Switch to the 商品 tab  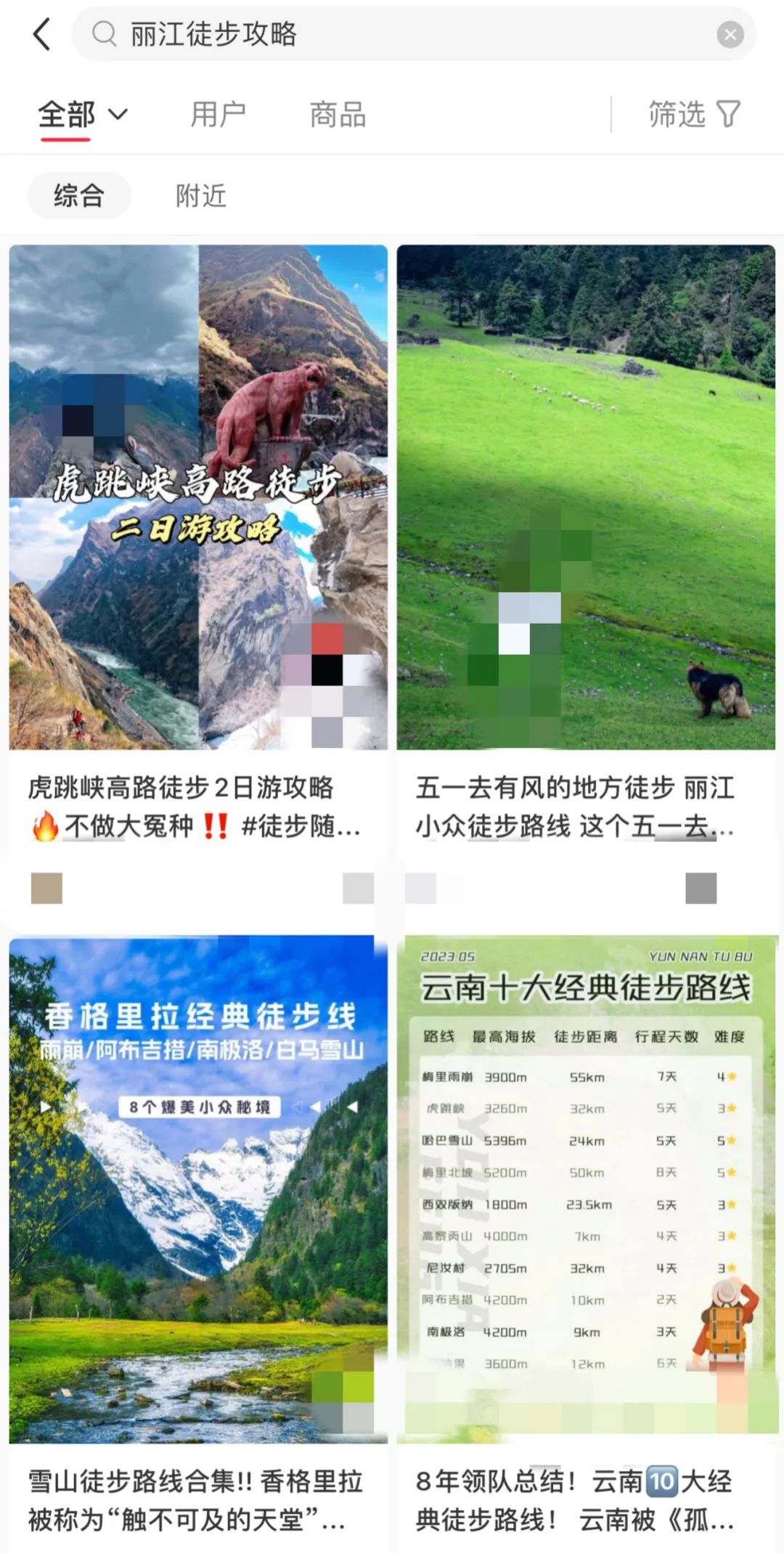tap(338, 113)
